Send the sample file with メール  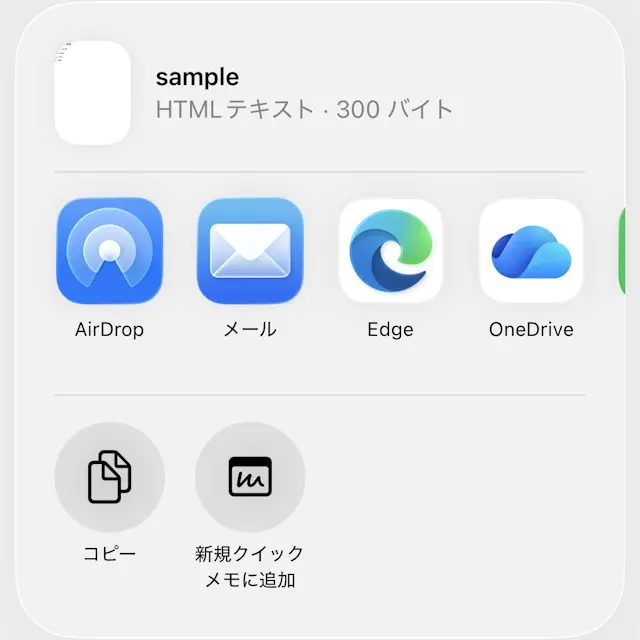[250, 251]
